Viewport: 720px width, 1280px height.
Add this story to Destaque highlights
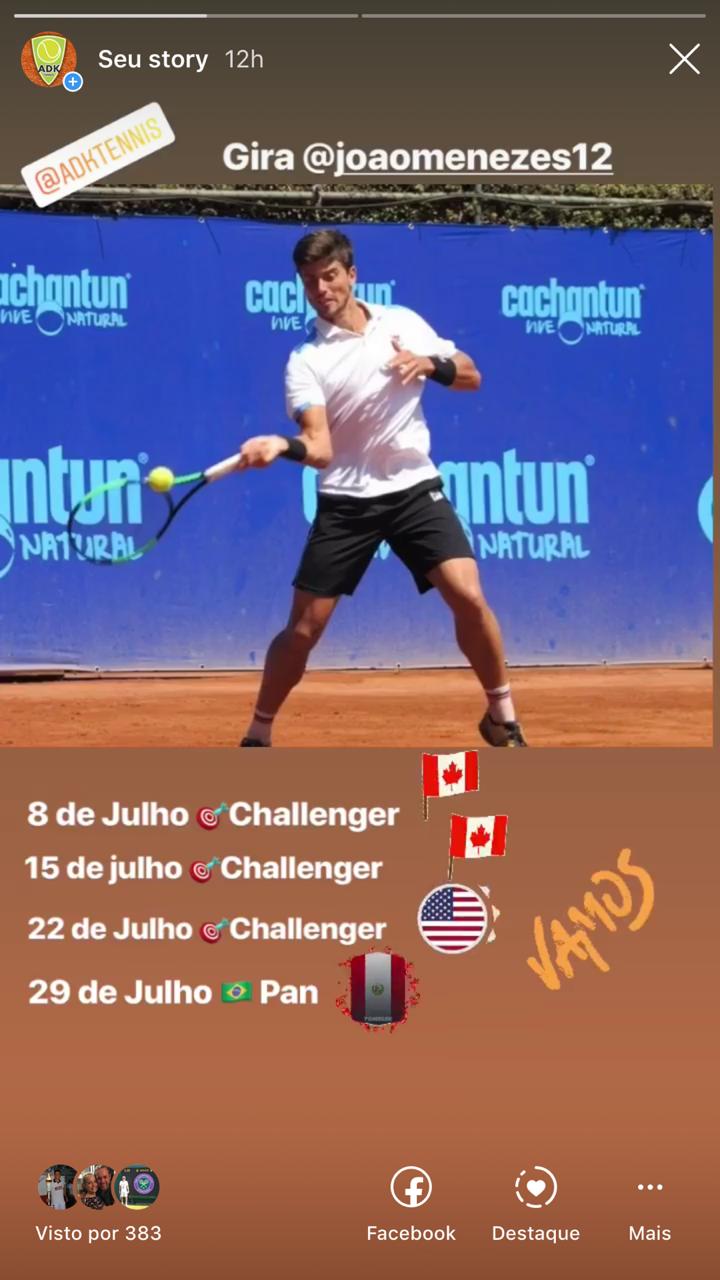coord(535,1204)
